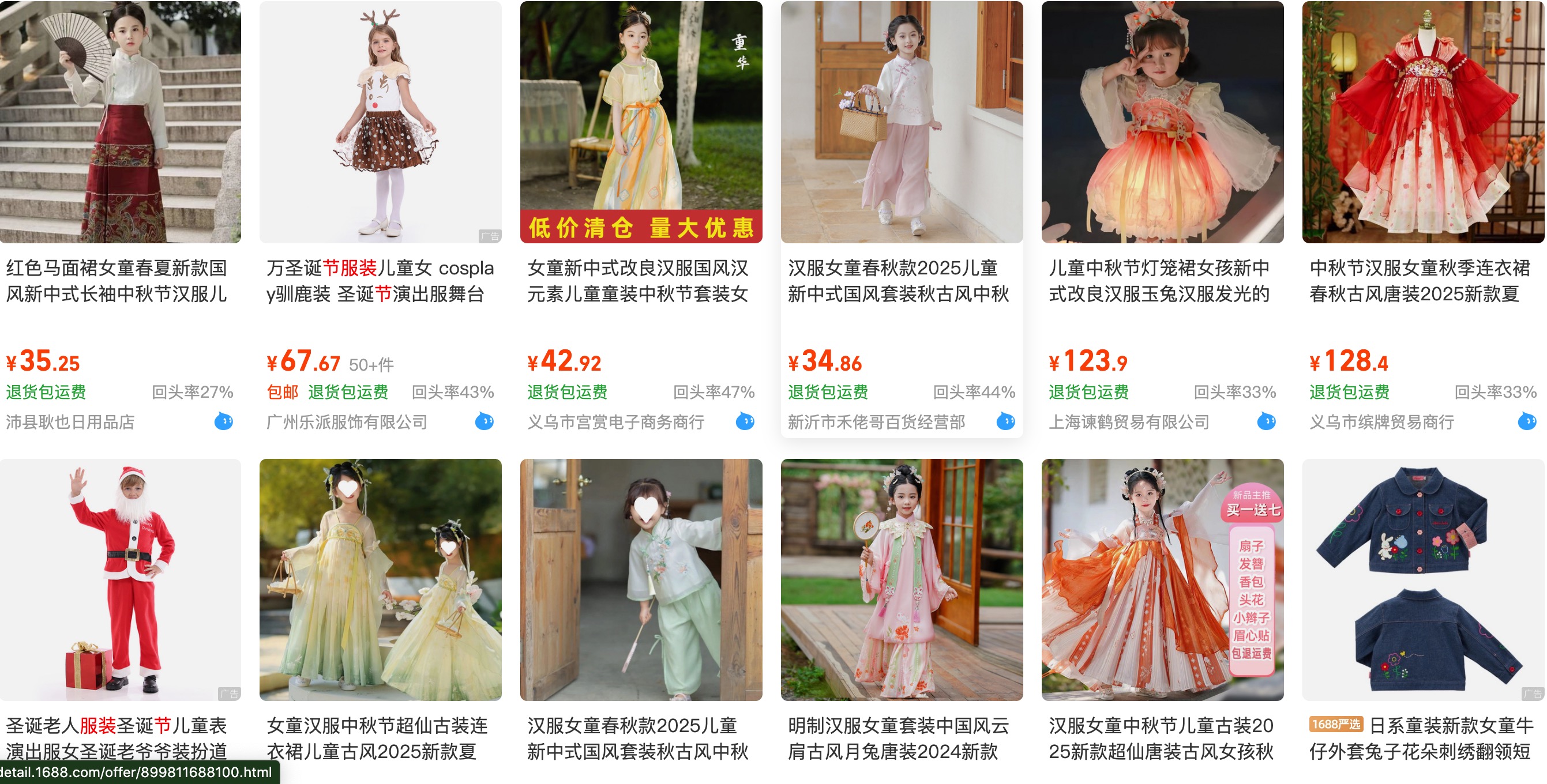1547x784 pixels.
Task: Visit the shop 新沂市禾佬哥百货经营部
Action: point(876,422)
